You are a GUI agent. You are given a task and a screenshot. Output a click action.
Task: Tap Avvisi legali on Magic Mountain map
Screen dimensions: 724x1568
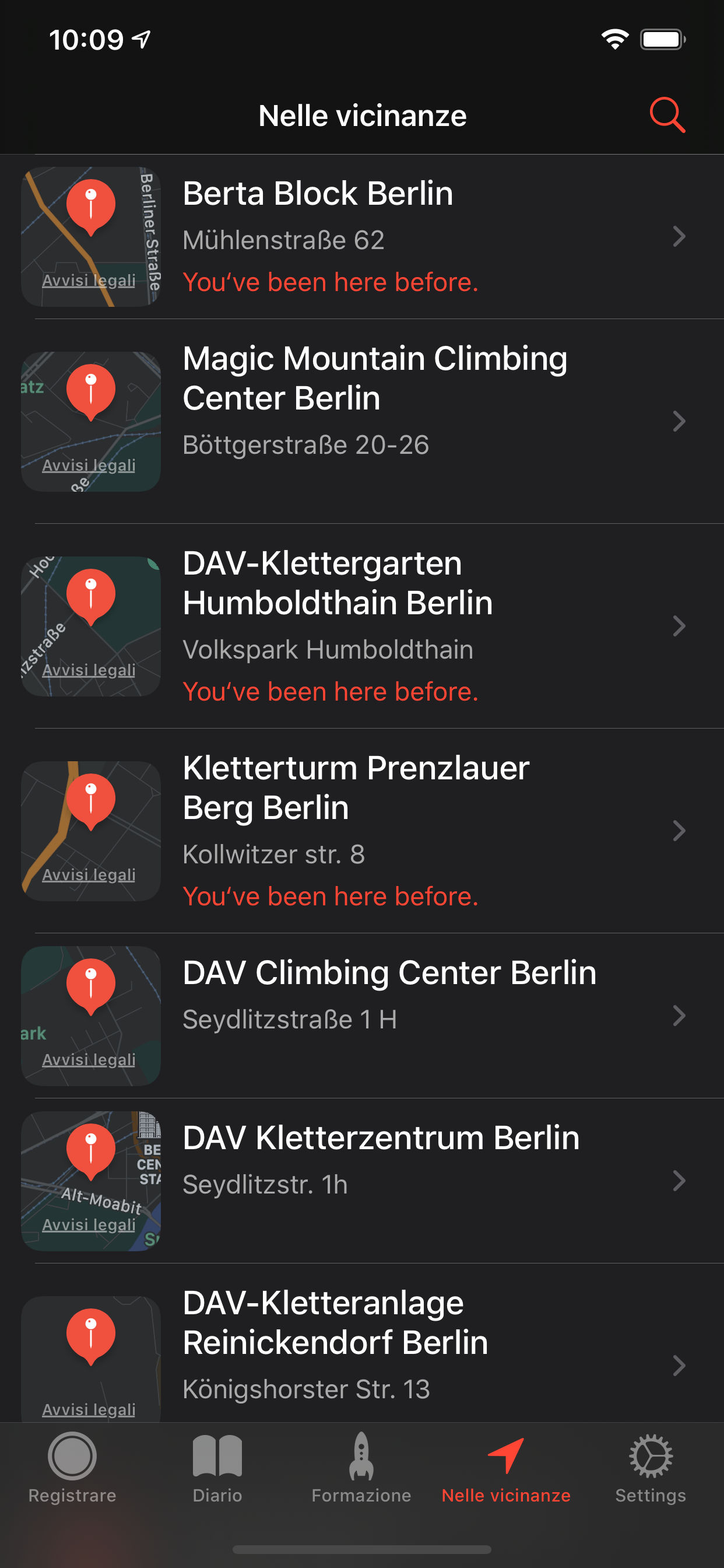(x=89, y=466)
